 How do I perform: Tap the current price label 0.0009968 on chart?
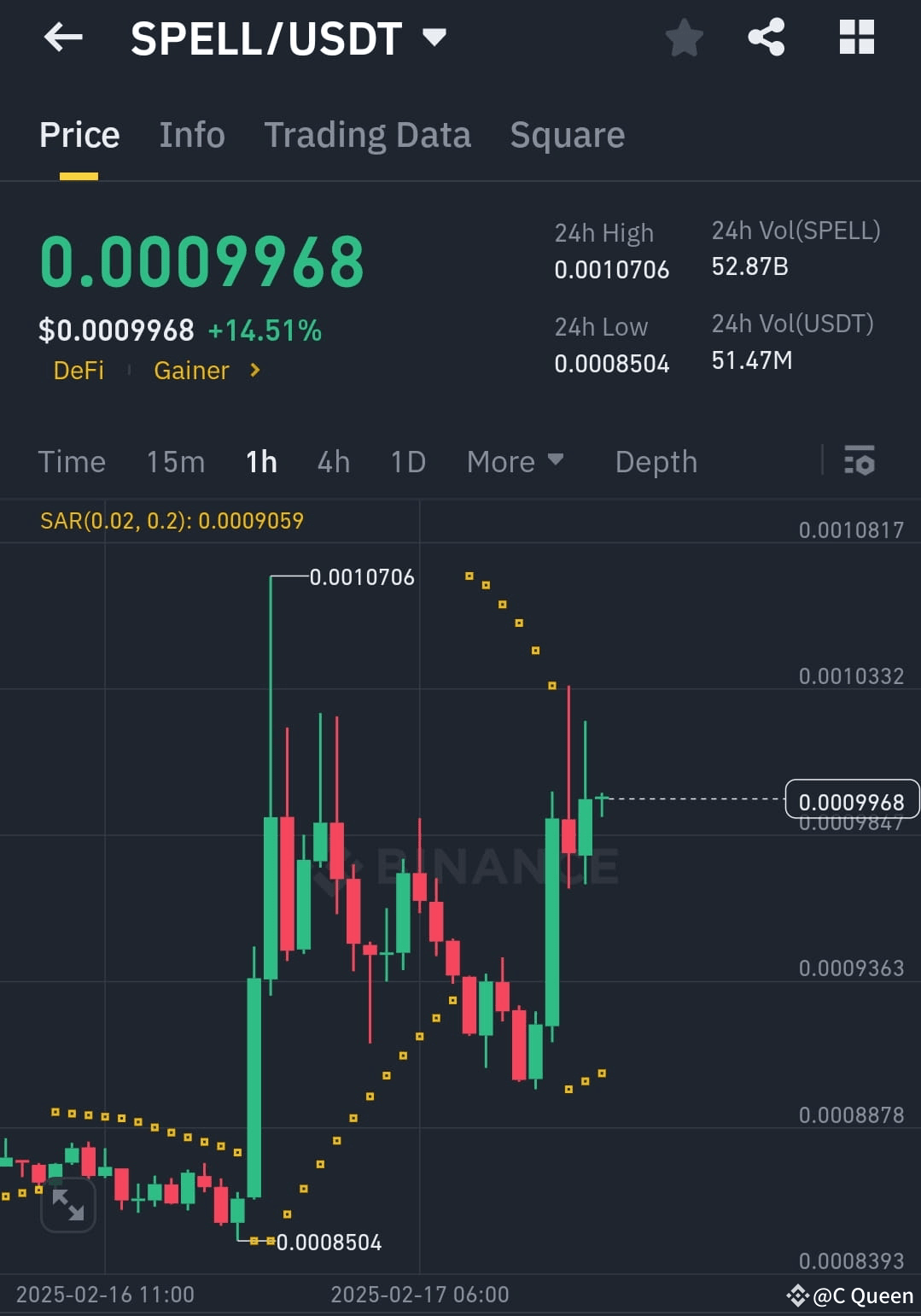(x=851, y=800)
